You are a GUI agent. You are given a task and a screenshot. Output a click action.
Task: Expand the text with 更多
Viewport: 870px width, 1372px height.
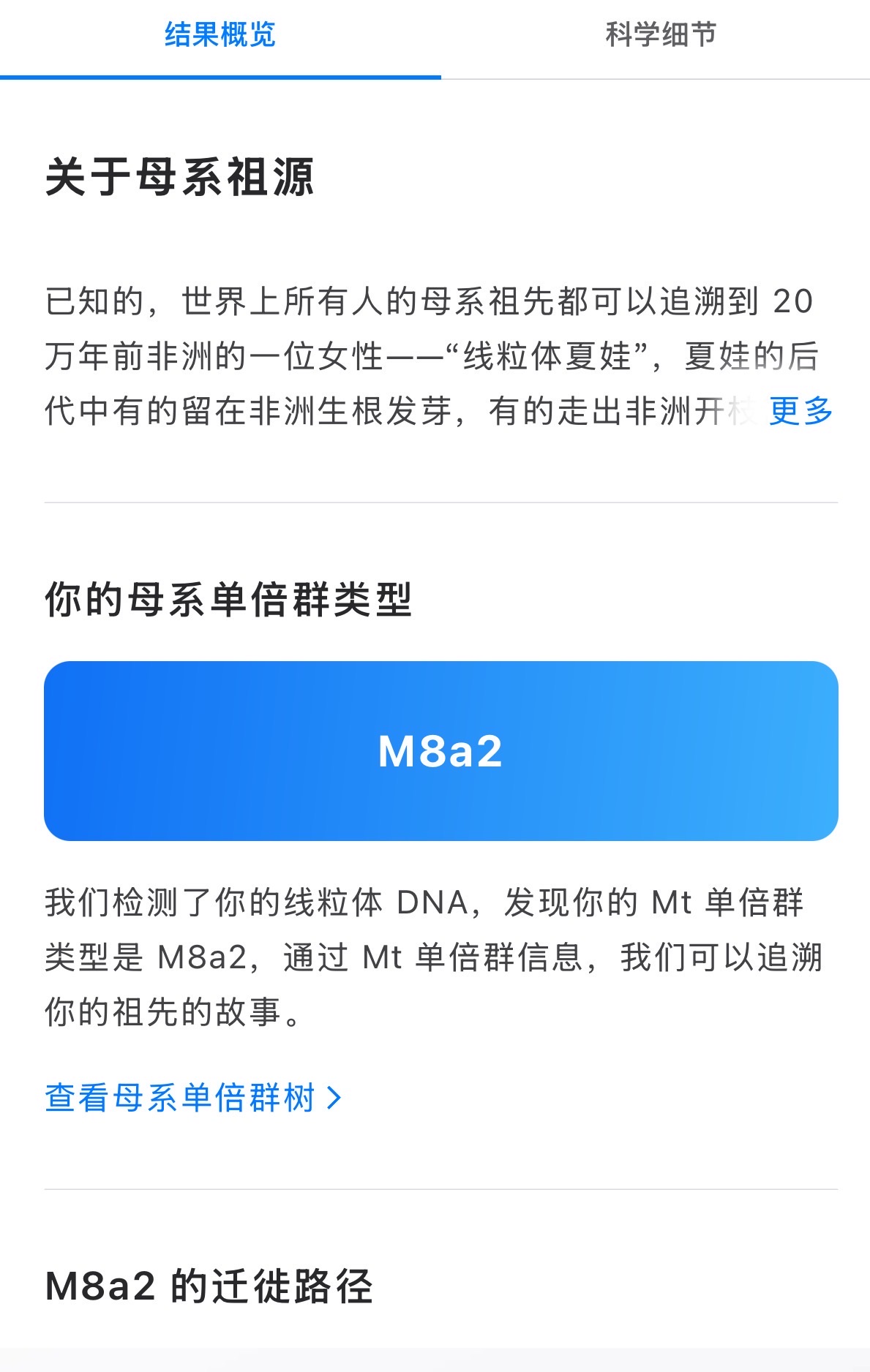[x=800, y=411]
